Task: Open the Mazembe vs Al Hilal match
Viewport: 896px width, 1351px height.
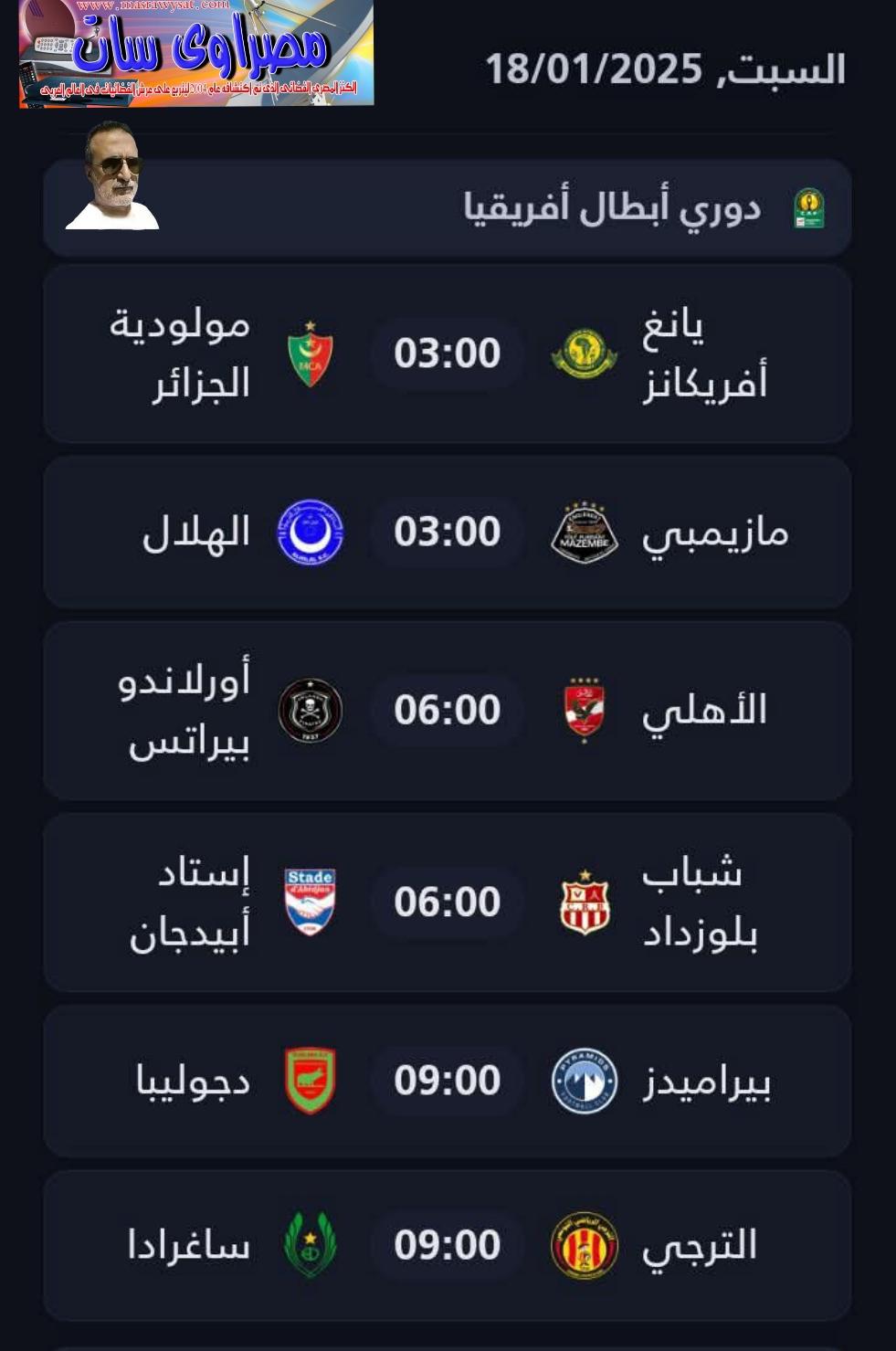Action: 447,532
